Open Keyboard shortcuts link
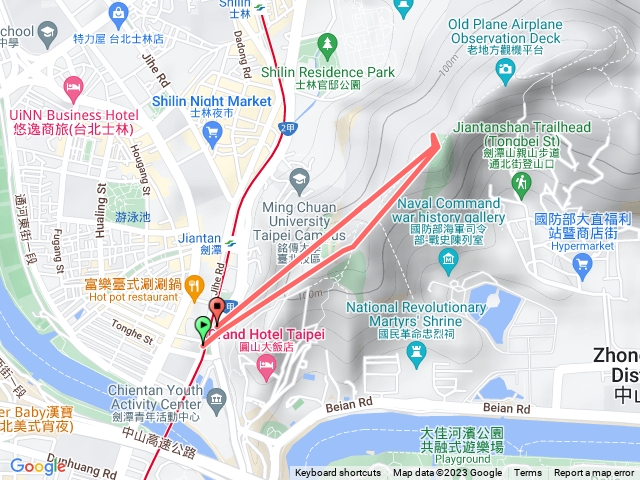Screen dimensions: 640x480 (x=337, y=473)
